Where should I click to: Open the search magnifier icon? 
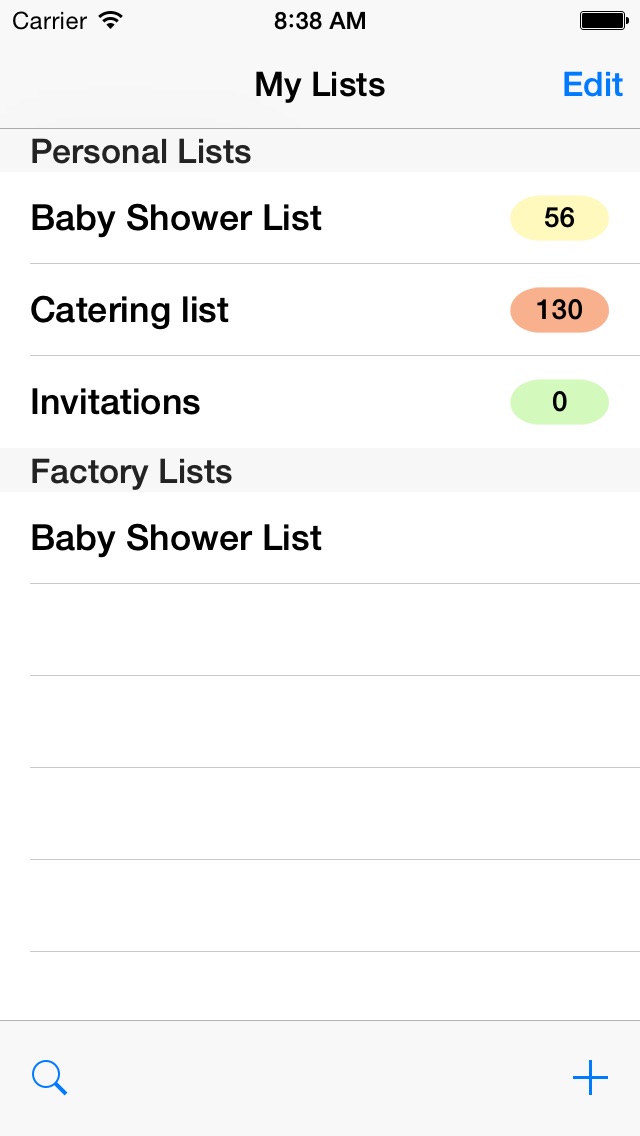tap(50, 1078)
